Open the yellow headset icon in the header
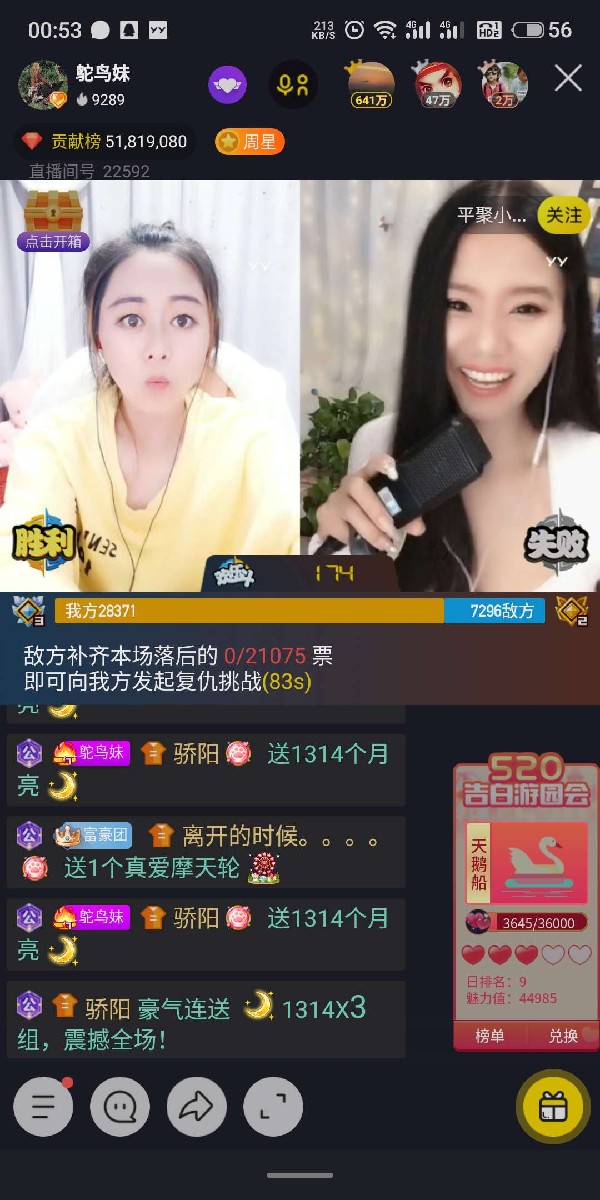 pyautogui.click(x=294, y=85)
